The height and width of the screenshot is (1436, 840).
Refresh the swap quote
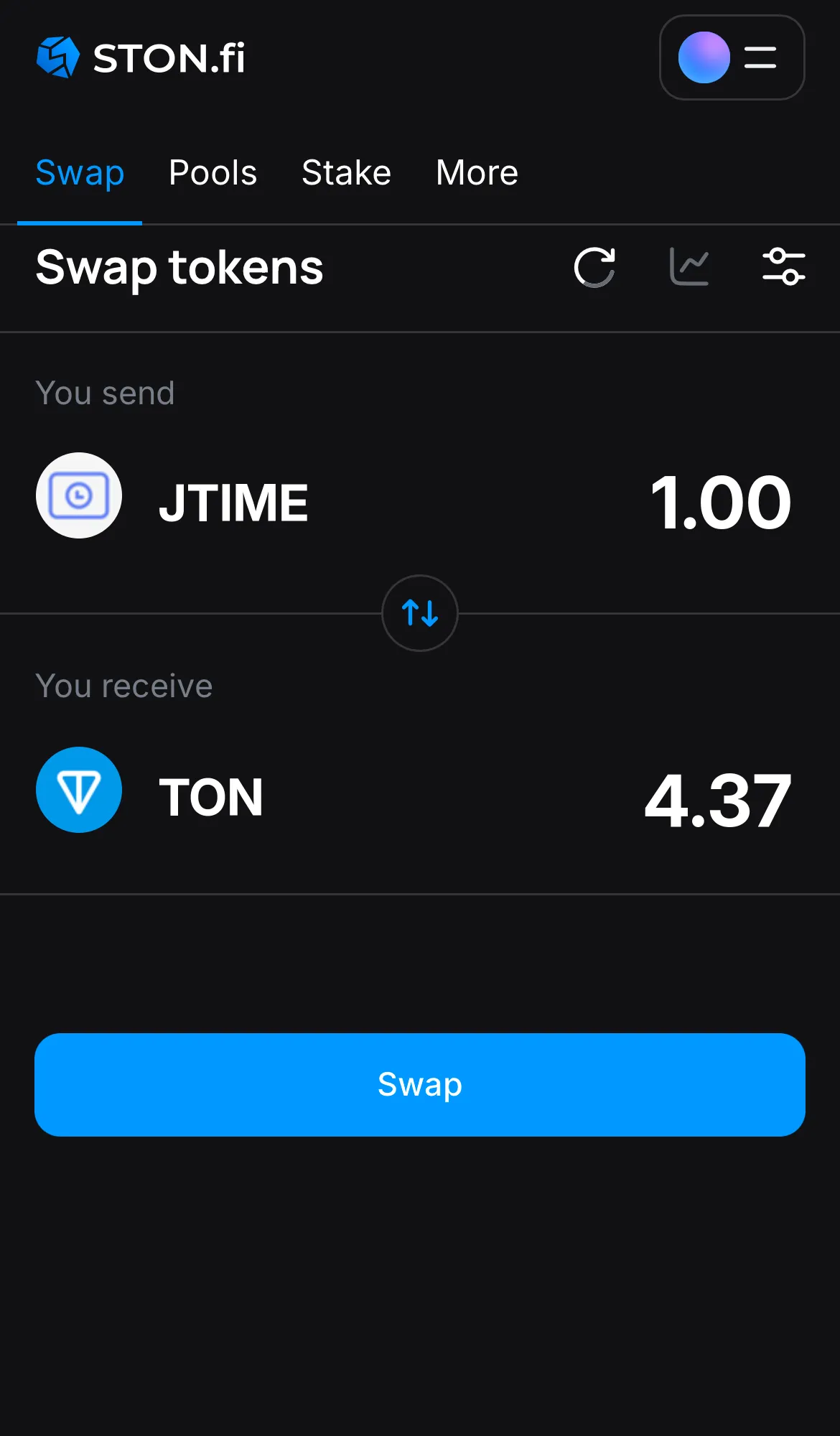click(594, 267)
